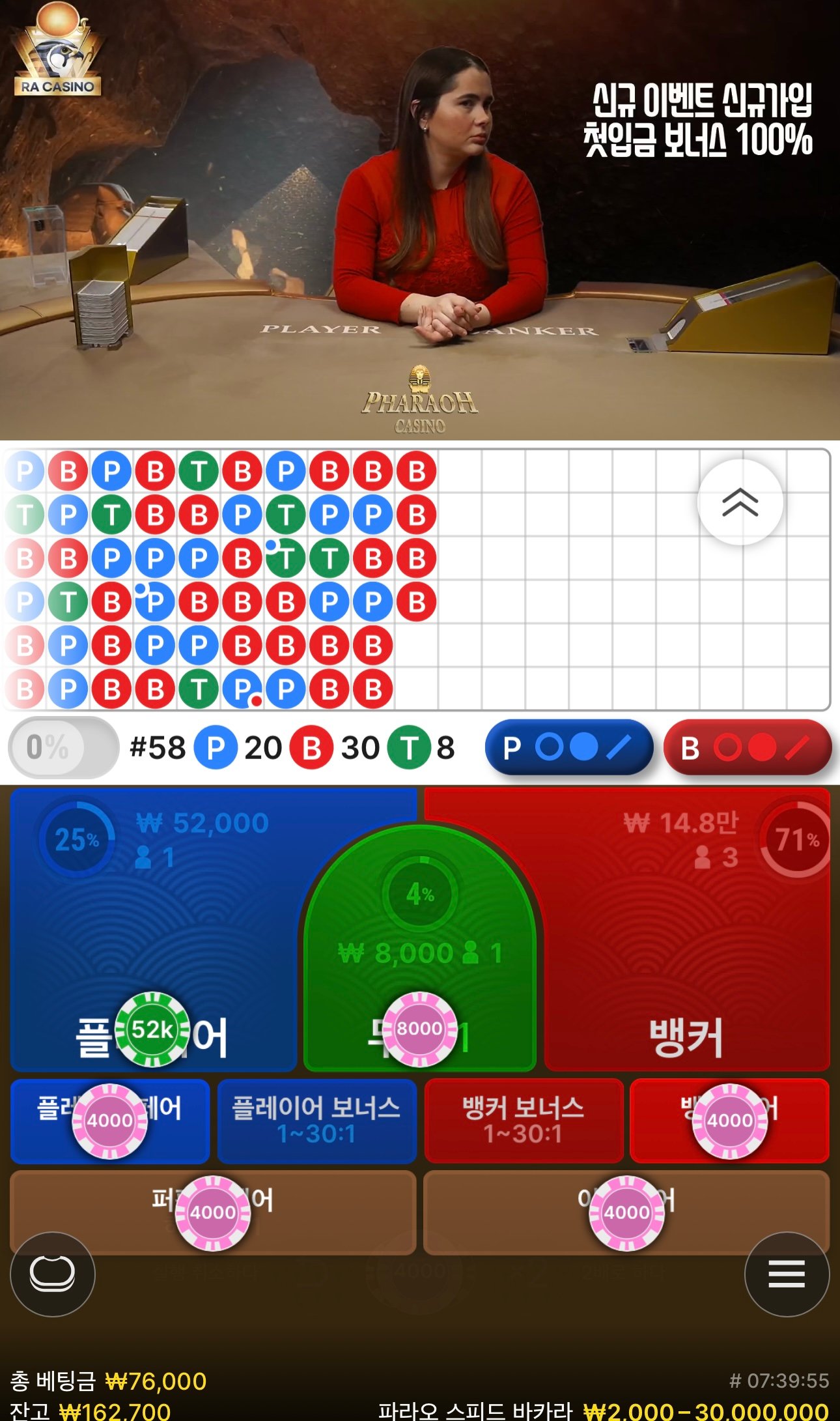Viewport: 840px width, 1421px height.
Task: Choose the brown Either Pair bet box
Action: coord(626,1213)
